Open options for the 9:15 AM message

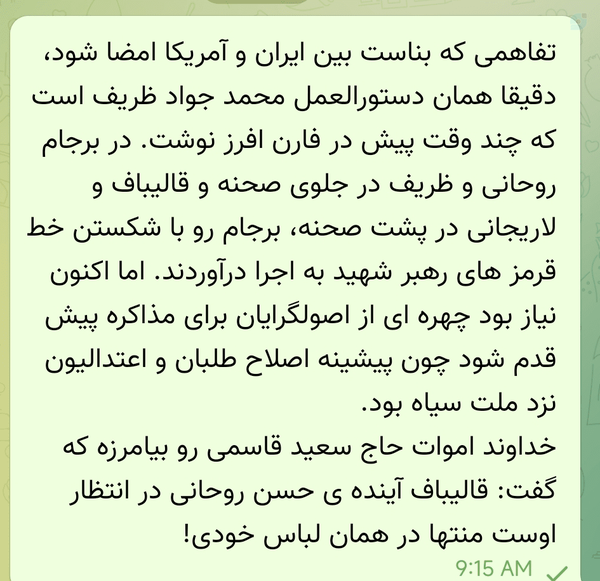pos(295,298)
